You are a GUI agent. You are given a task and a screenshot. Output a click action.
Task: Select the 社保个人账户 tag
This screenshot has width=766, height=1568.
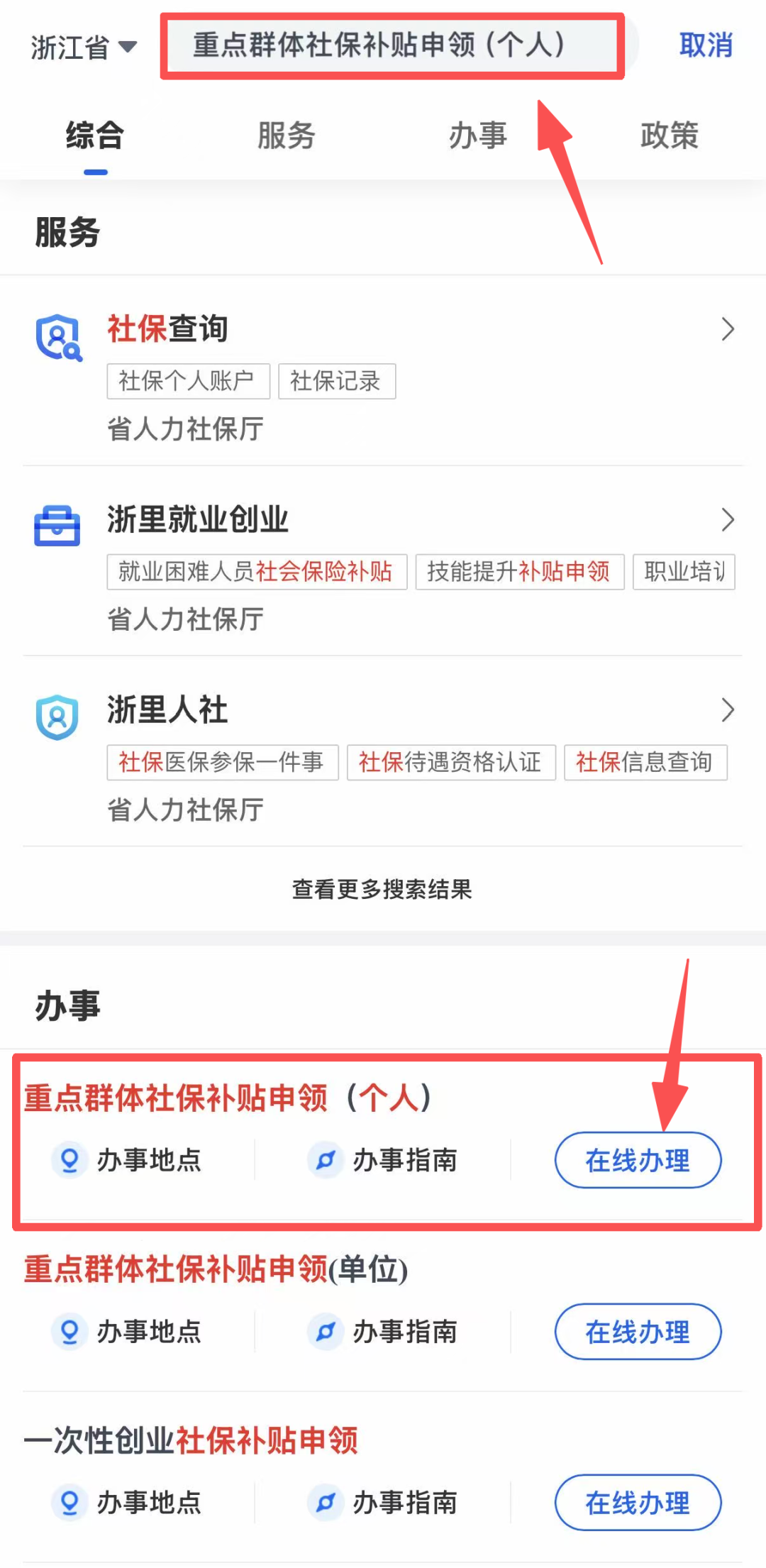(188, 381)
